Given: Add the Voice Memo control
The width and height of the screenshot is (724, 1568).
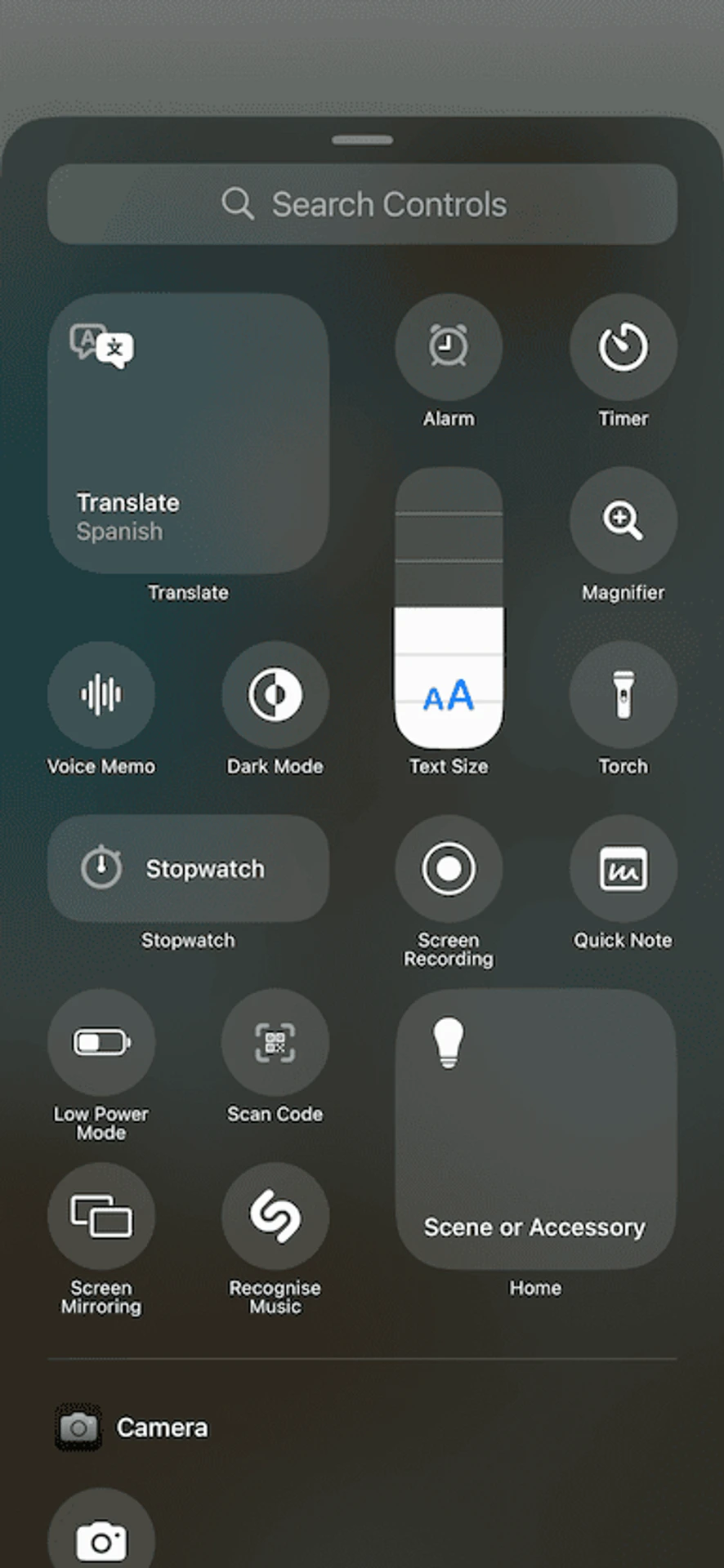Looking at the screenshot, I should pos(101,694).
